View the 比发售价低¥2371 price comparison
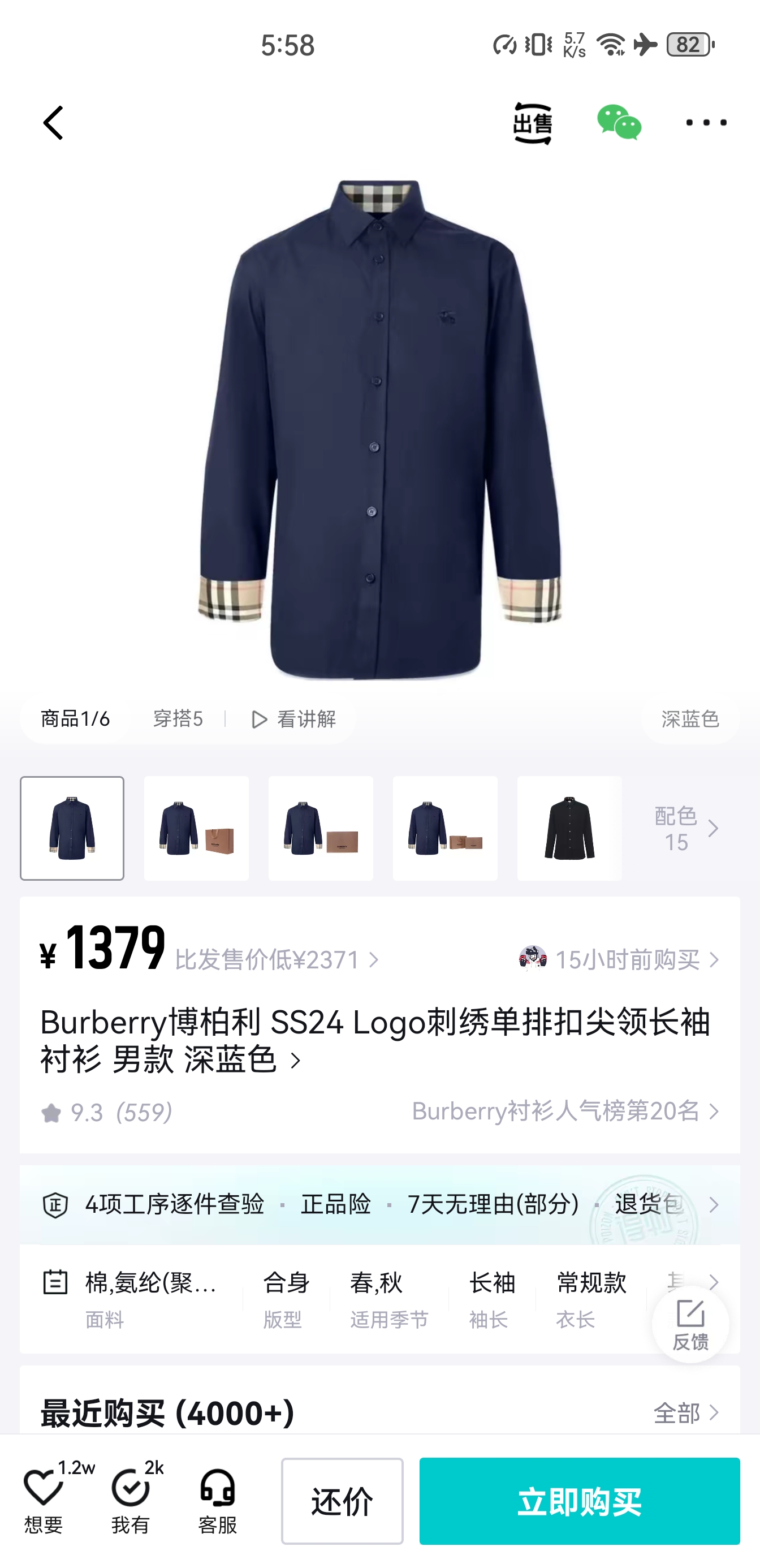 [x=277, y=960]
